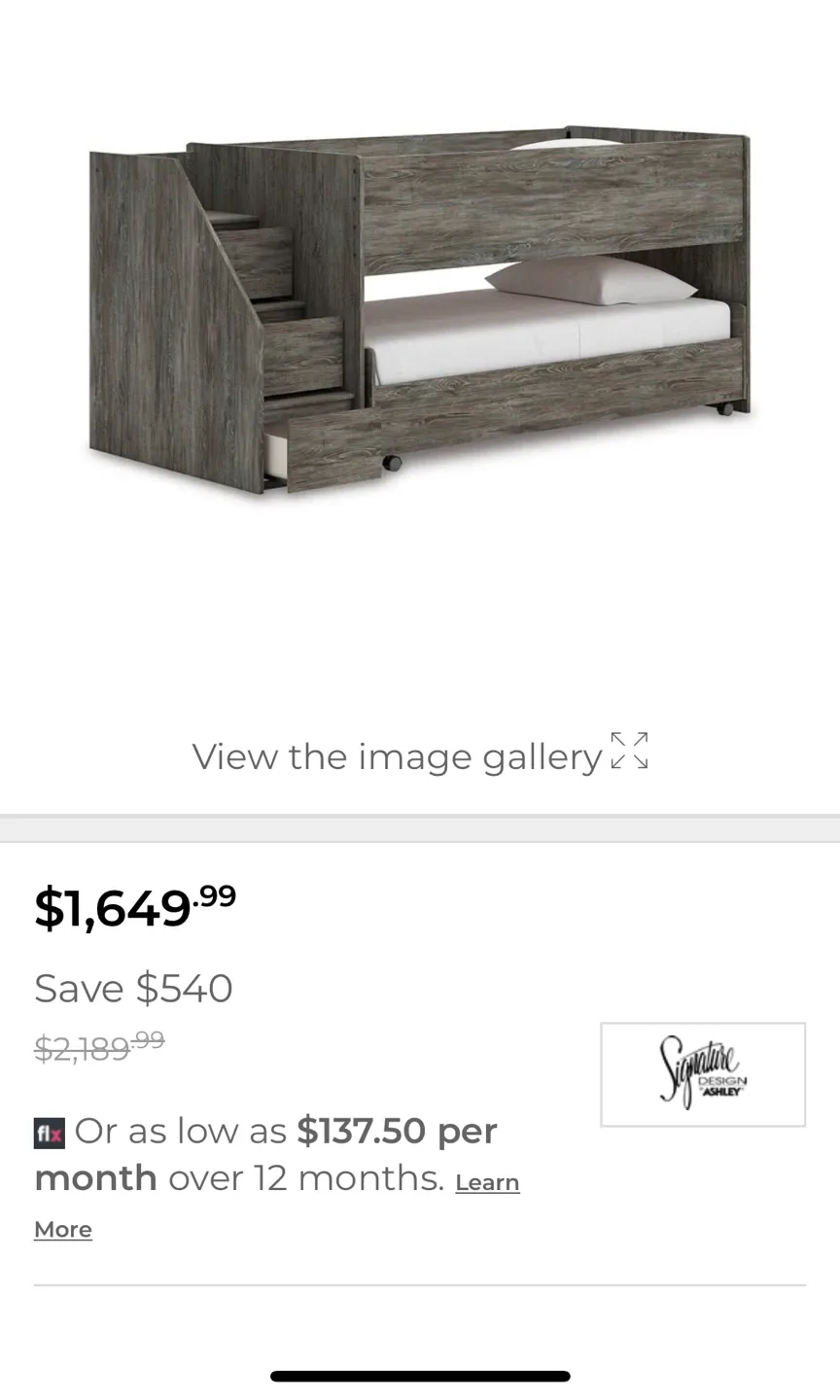The height and width of the screenshot is (1400, 840).
Task: Open the financing details via Learn More
Action: 487,1182
